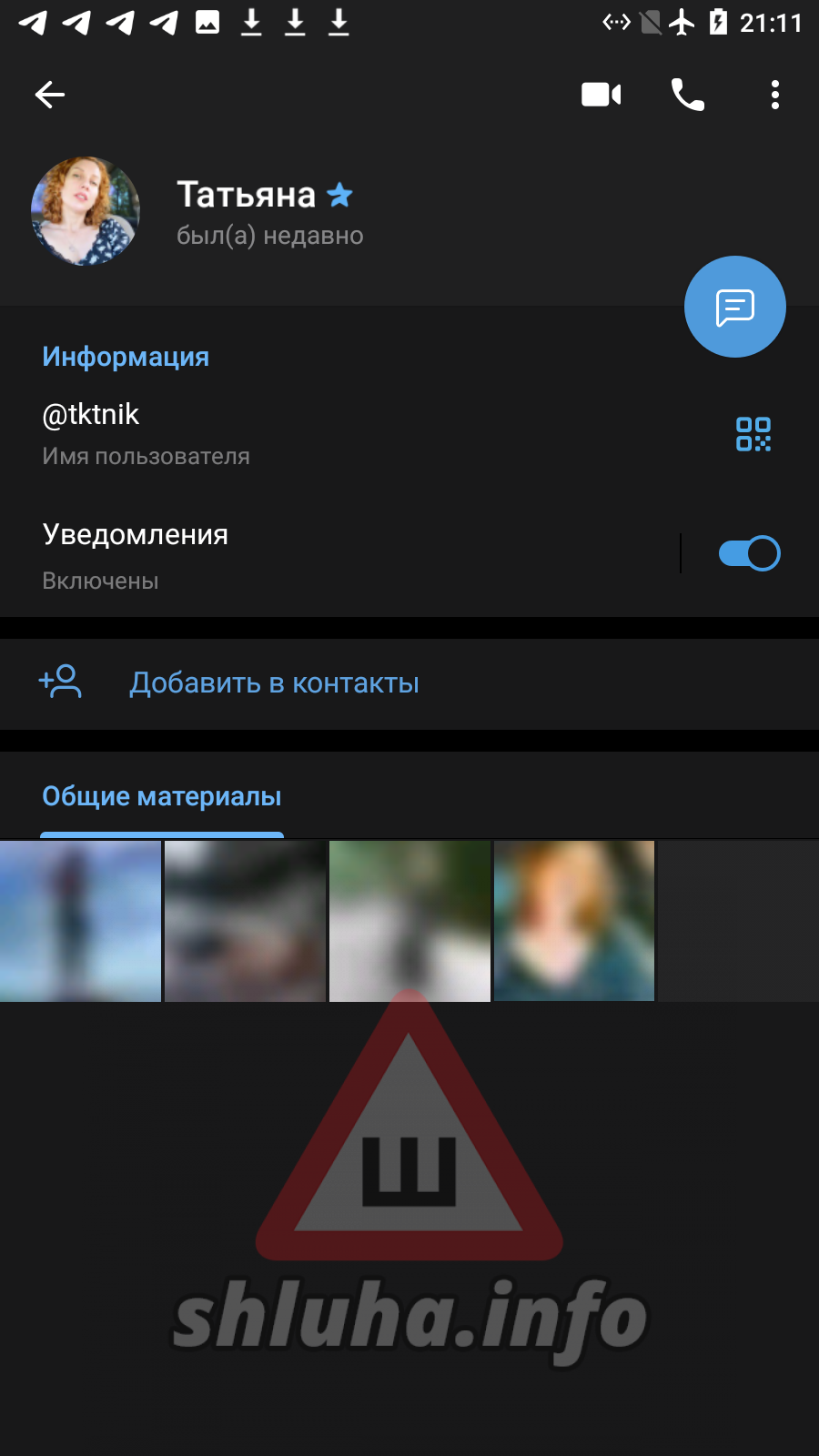The width and height of the screenshot is (819, 1456).
Task: Open the third shared media thumbnail
Action: (x=409, y=921)
